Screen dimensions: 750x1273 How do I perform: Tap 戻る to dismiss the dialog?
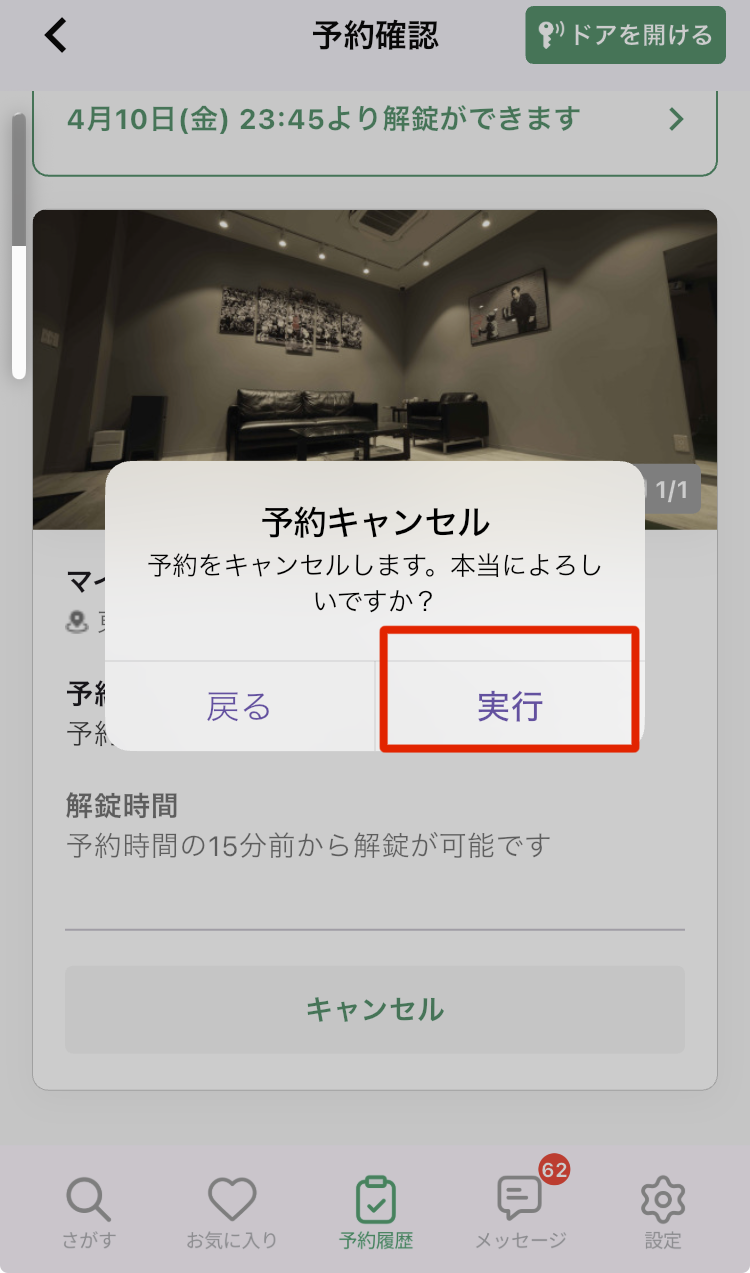coord(239,706)
